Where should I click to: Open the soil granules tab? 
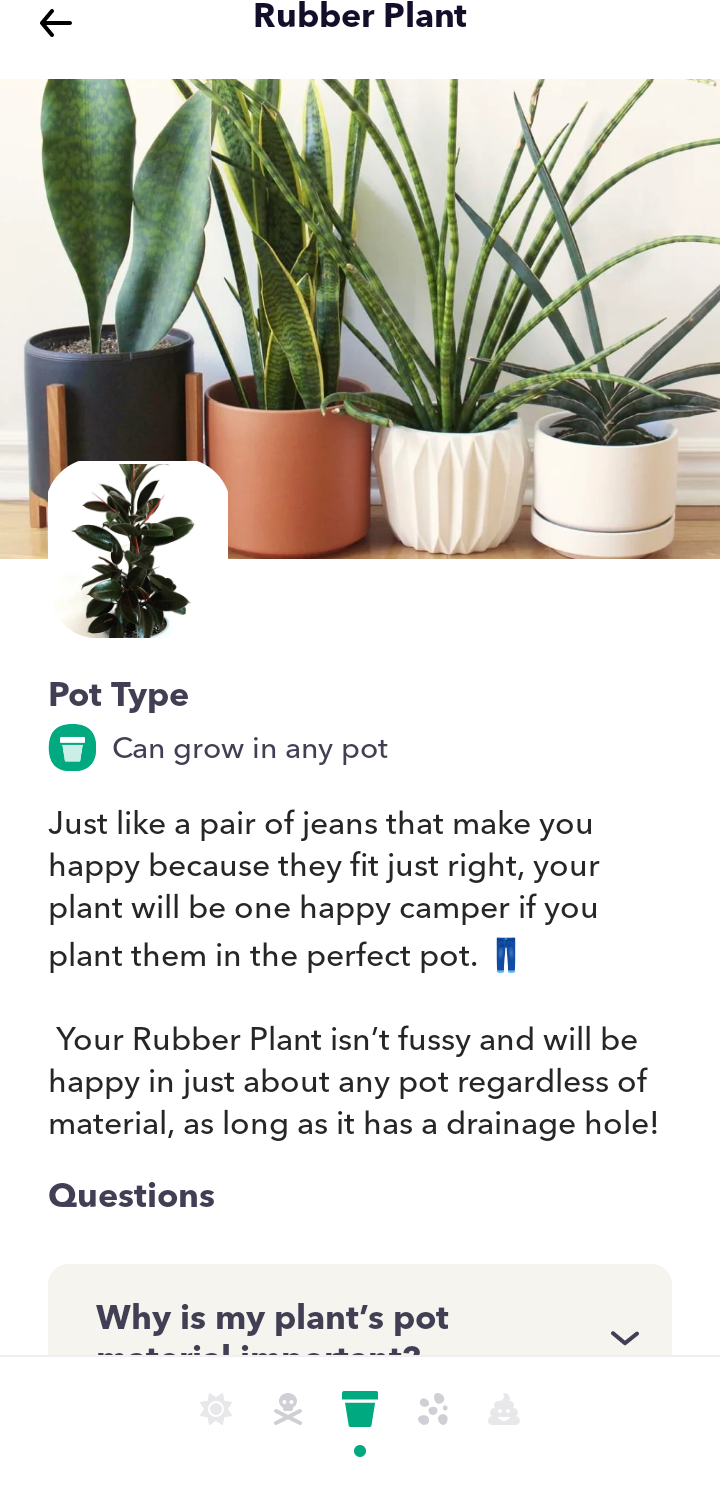click(x=433, y=1410)
